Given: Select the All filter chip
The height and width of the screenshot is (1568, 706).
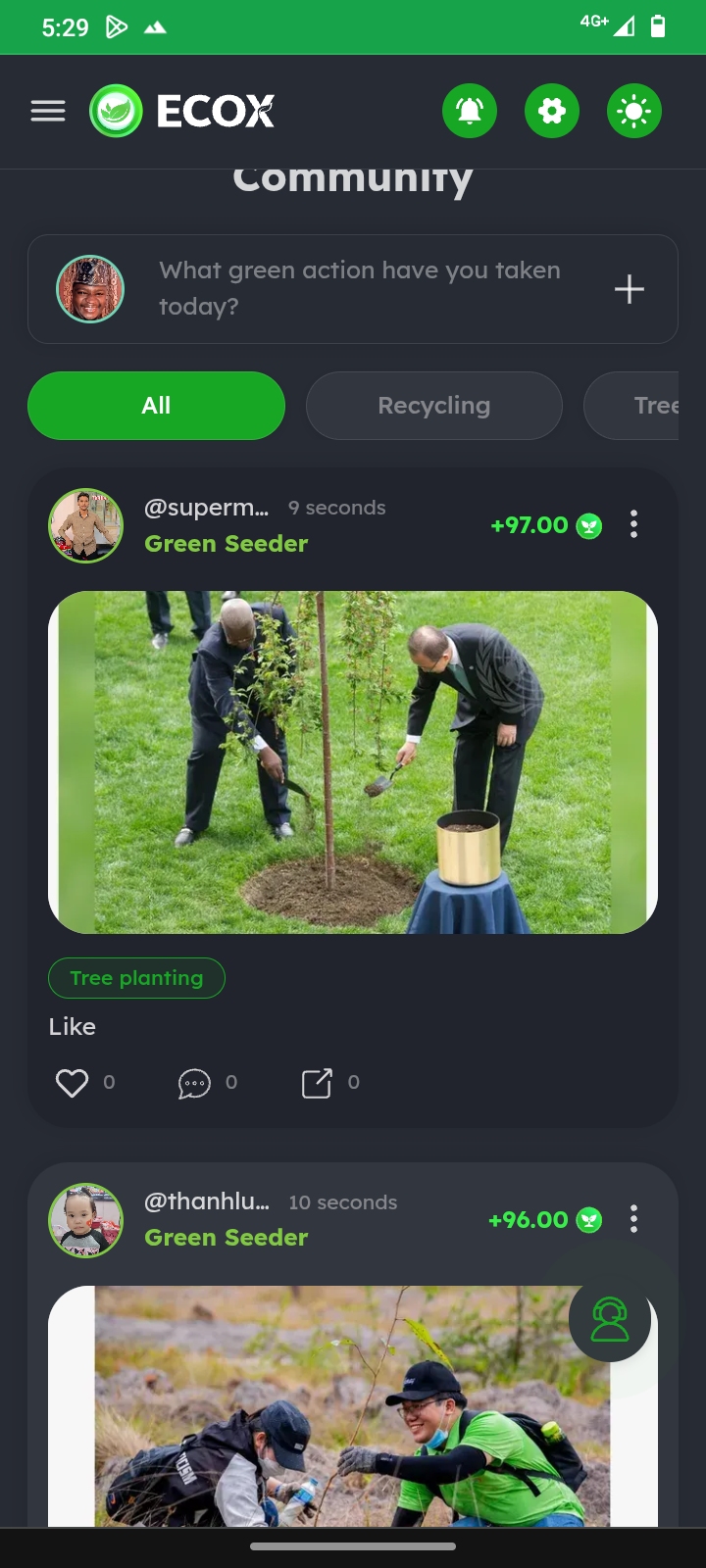Looking at the screenshot, I should pyautogui.click(x=157, y=406).
